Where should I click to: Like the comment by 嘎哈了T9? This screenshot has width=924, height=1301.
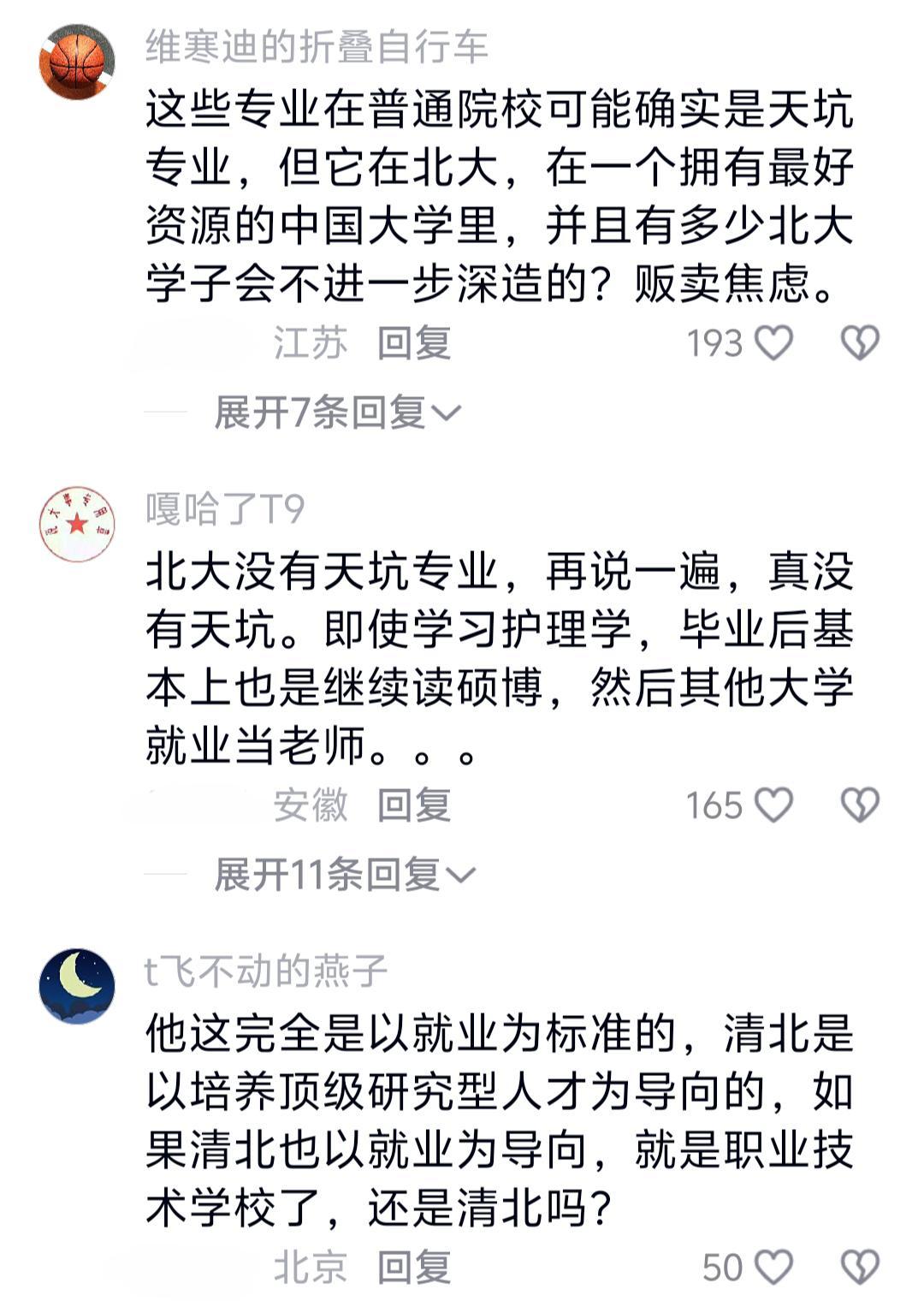coord(774,805)
